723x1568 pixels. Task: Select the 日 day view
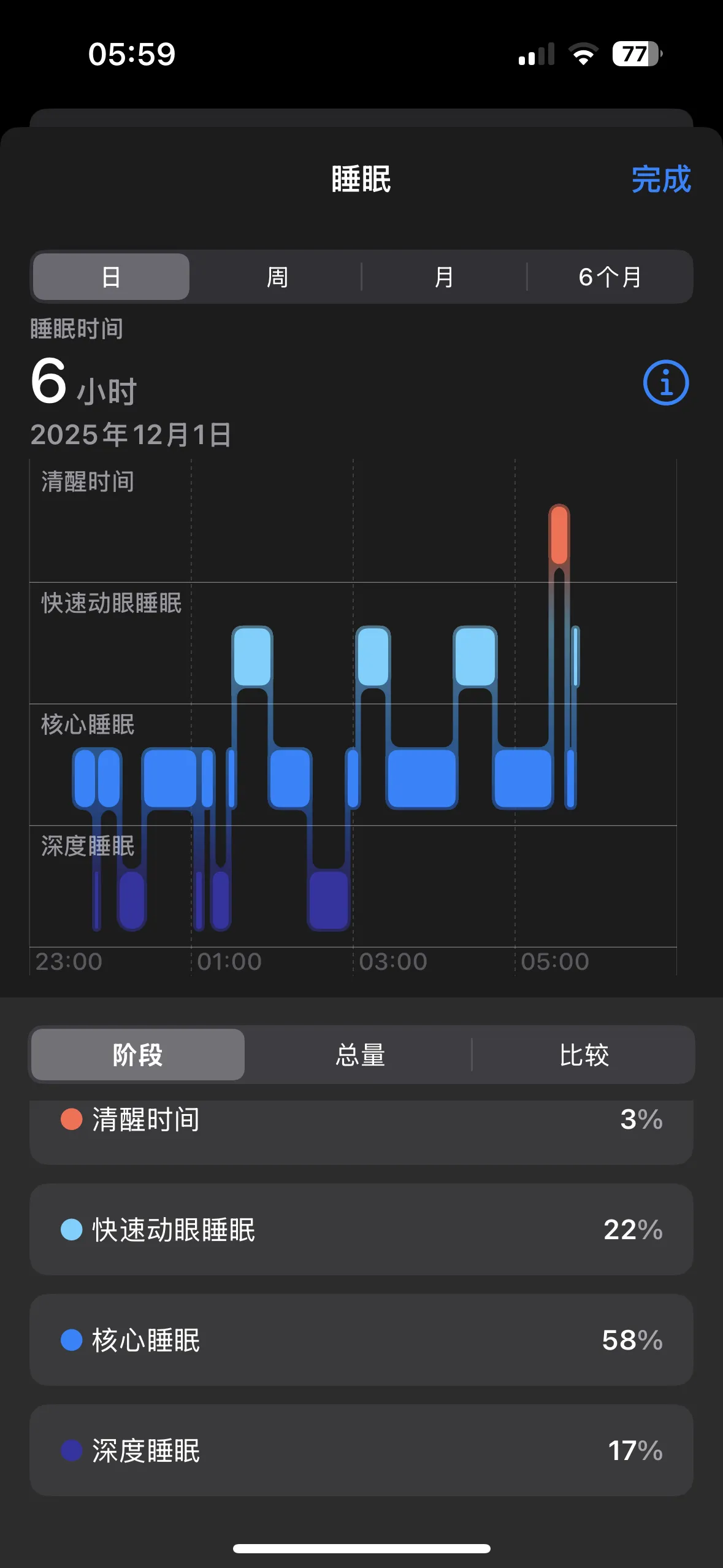point(111,277)
